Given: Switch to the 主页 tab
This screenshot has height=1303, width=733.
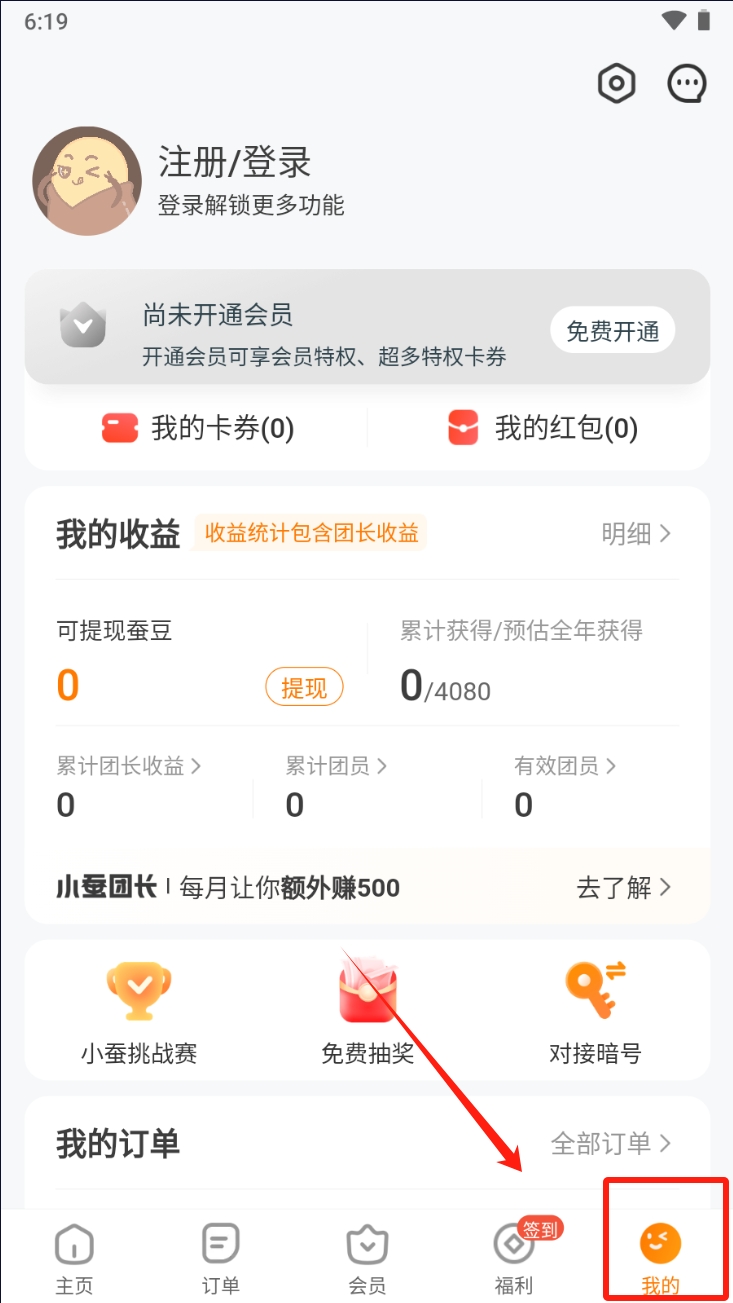Looking at the screenshot, I should (74, 1258).
